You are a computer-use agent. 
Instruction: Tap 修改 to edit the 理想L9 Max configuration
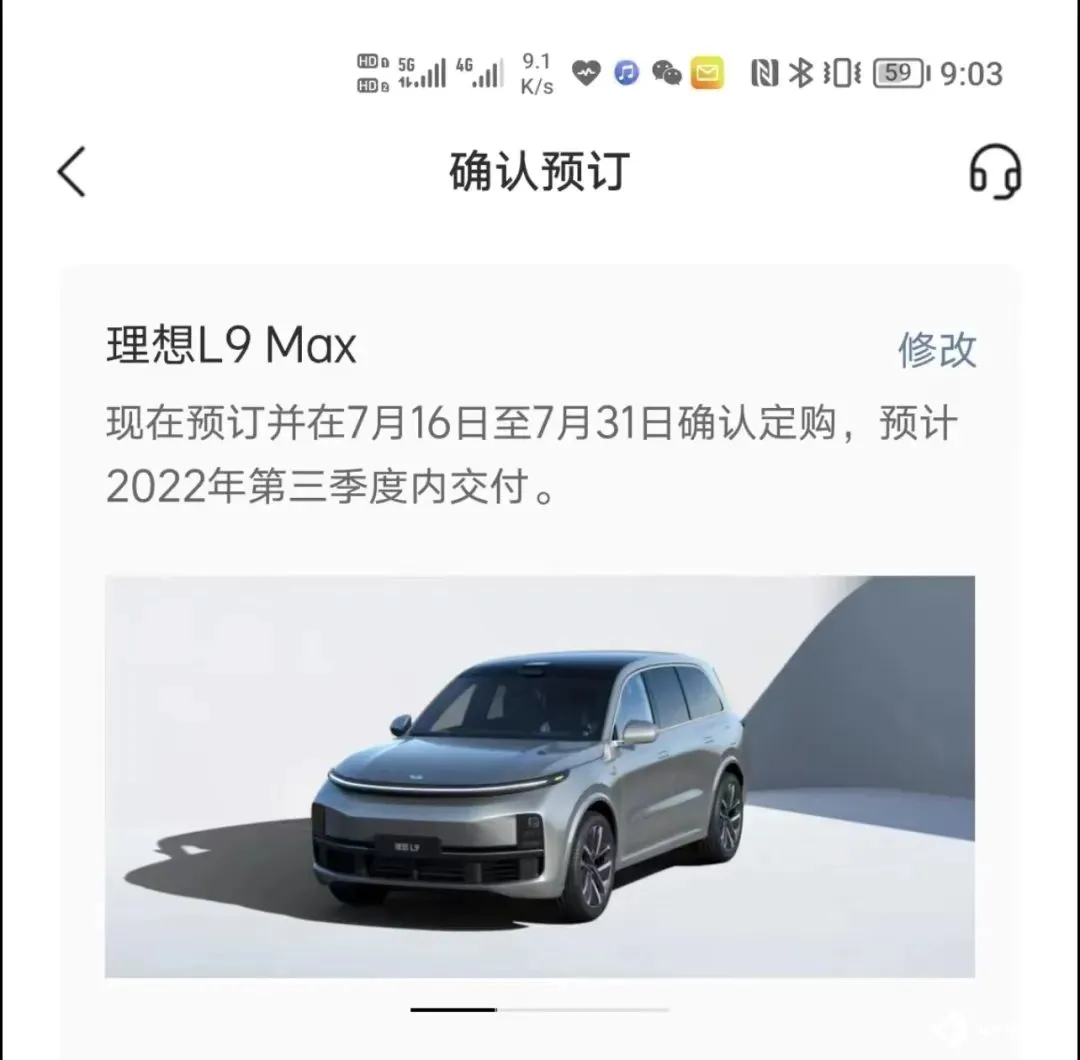937,349
